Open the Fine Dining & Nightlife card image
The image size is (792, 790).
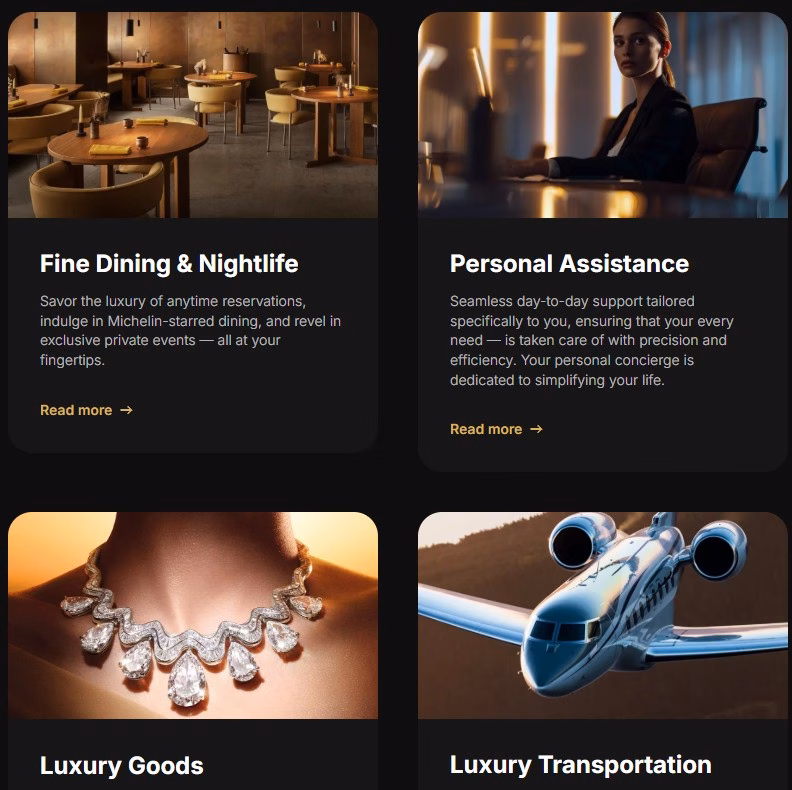(193, 115)
